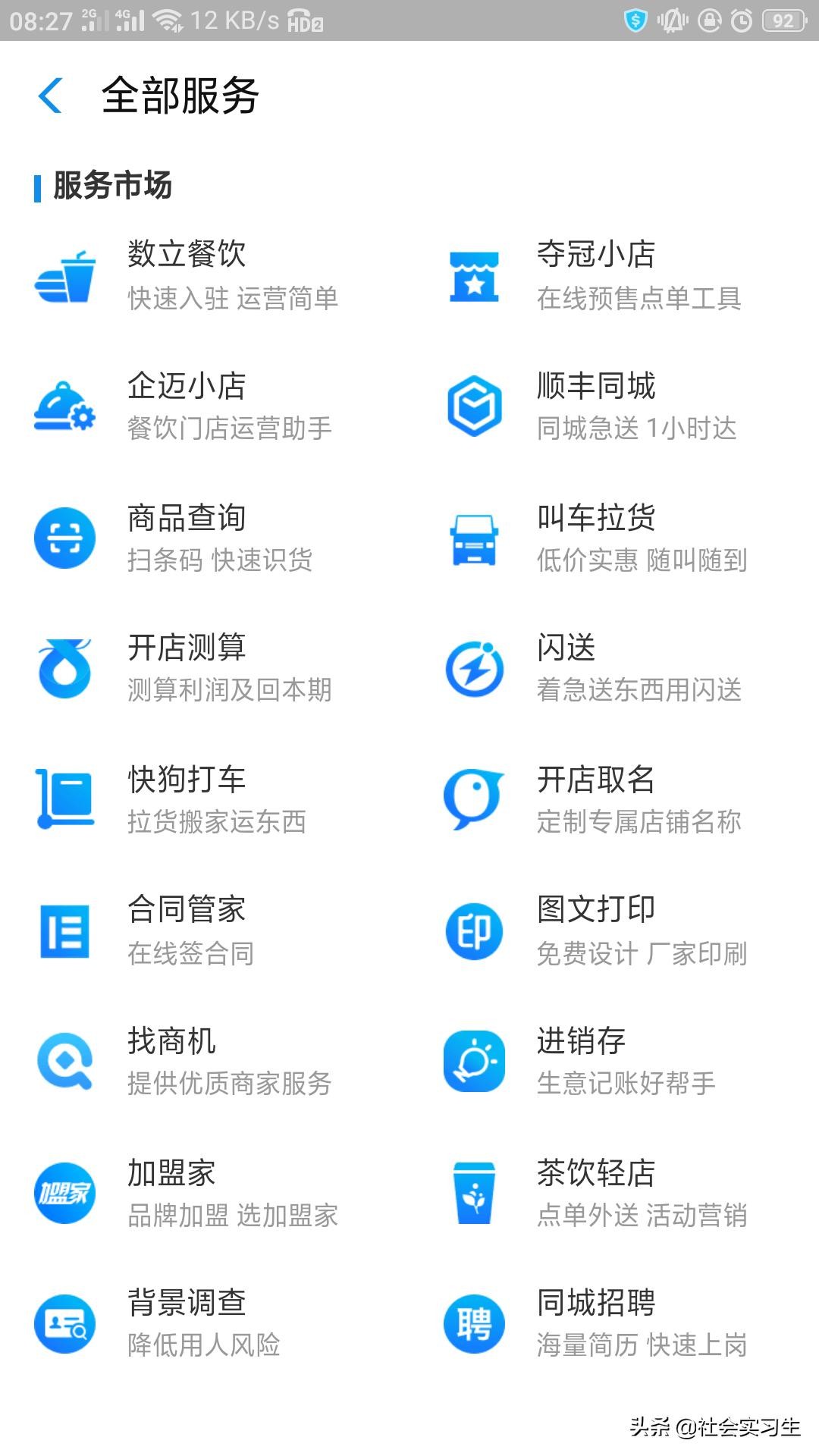819x1456 pixels.
Task: Open 数立餐饮 service
Action: (x=186, y=275)
